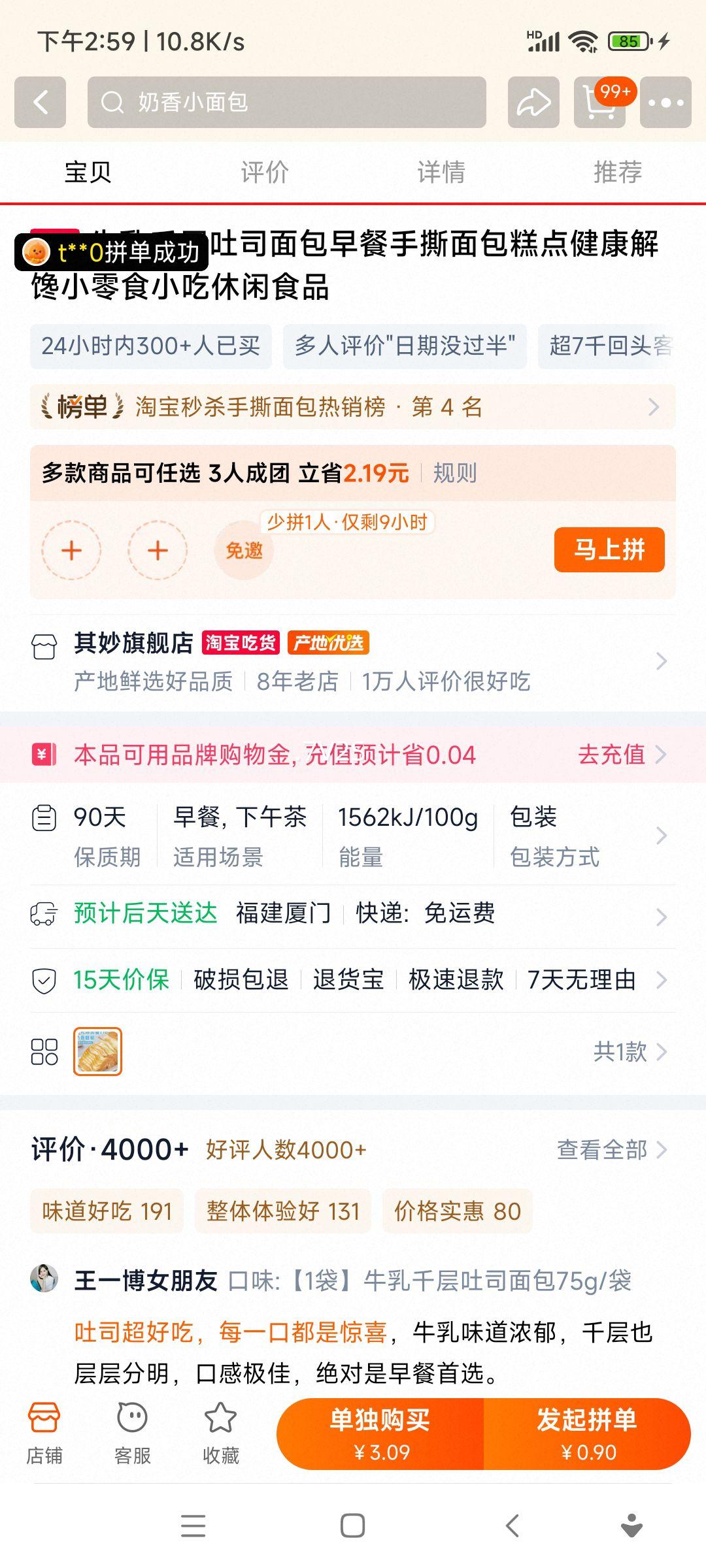
Task: Open the more options icon top right
Action: (x=666, y=103)
